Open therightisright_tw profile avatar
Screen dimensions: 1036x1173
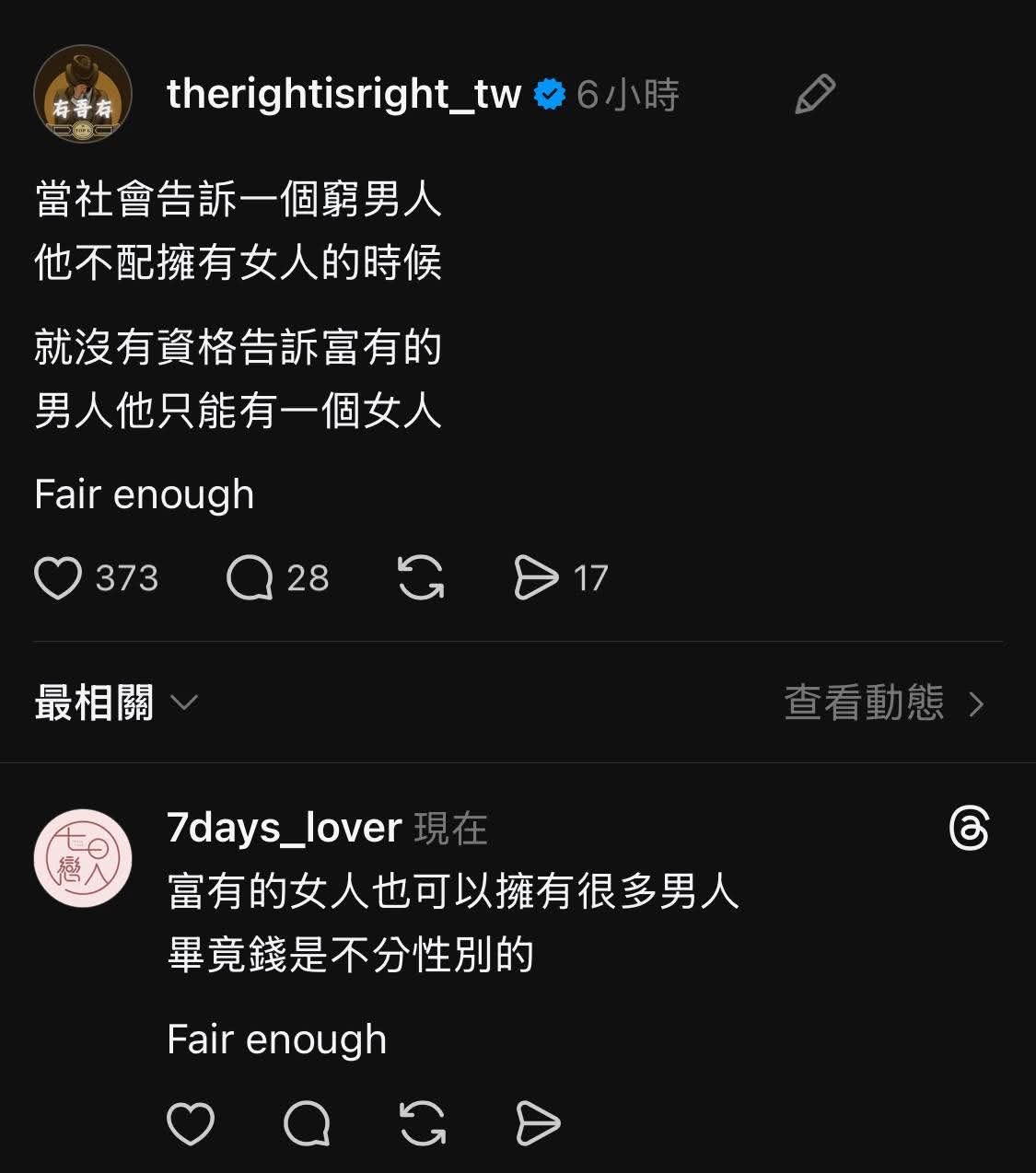click(83, 94)
